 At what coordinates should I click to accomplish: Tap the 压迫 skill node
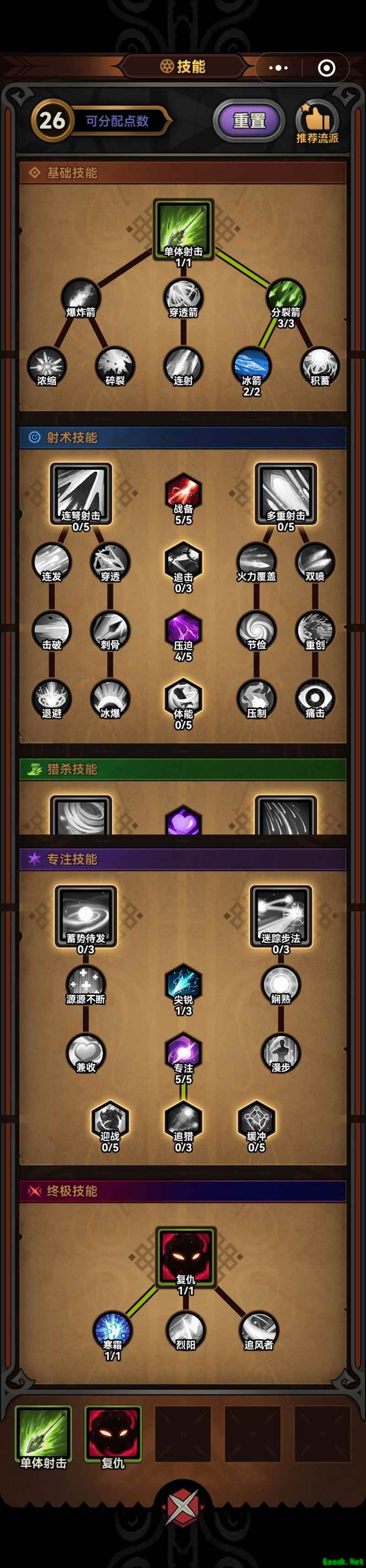click(183, 629)
